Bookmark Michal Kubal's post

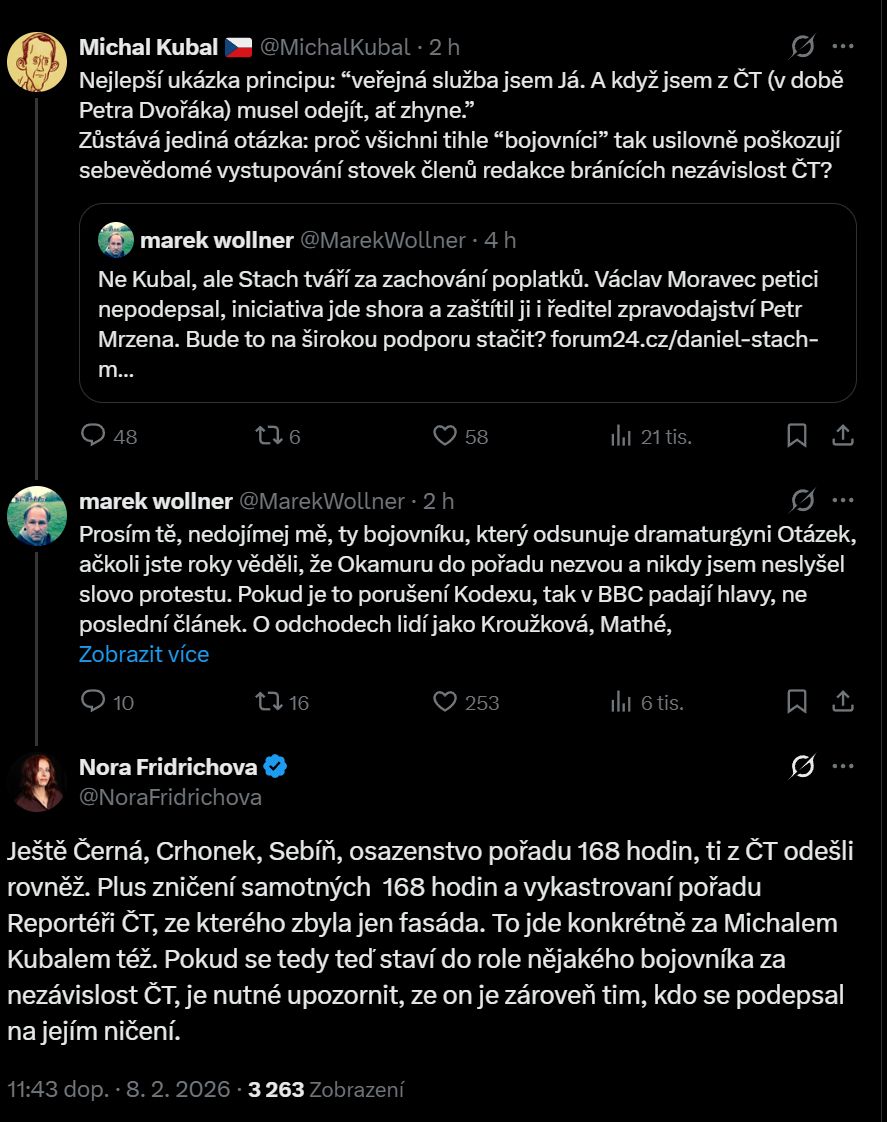click(x=797, y=436)
